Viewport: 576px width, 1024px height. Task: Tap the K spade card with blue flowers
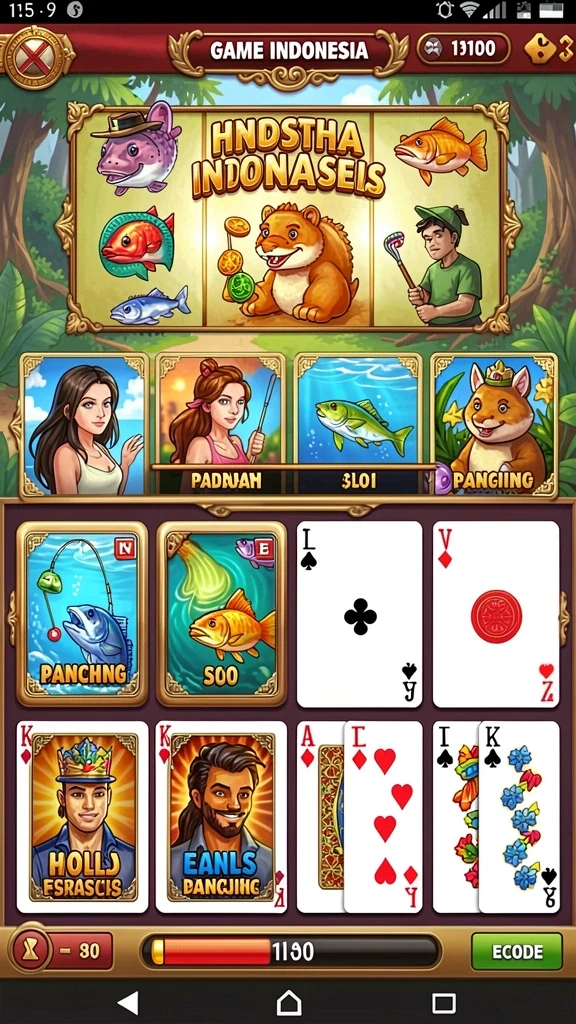coord(519,816)
